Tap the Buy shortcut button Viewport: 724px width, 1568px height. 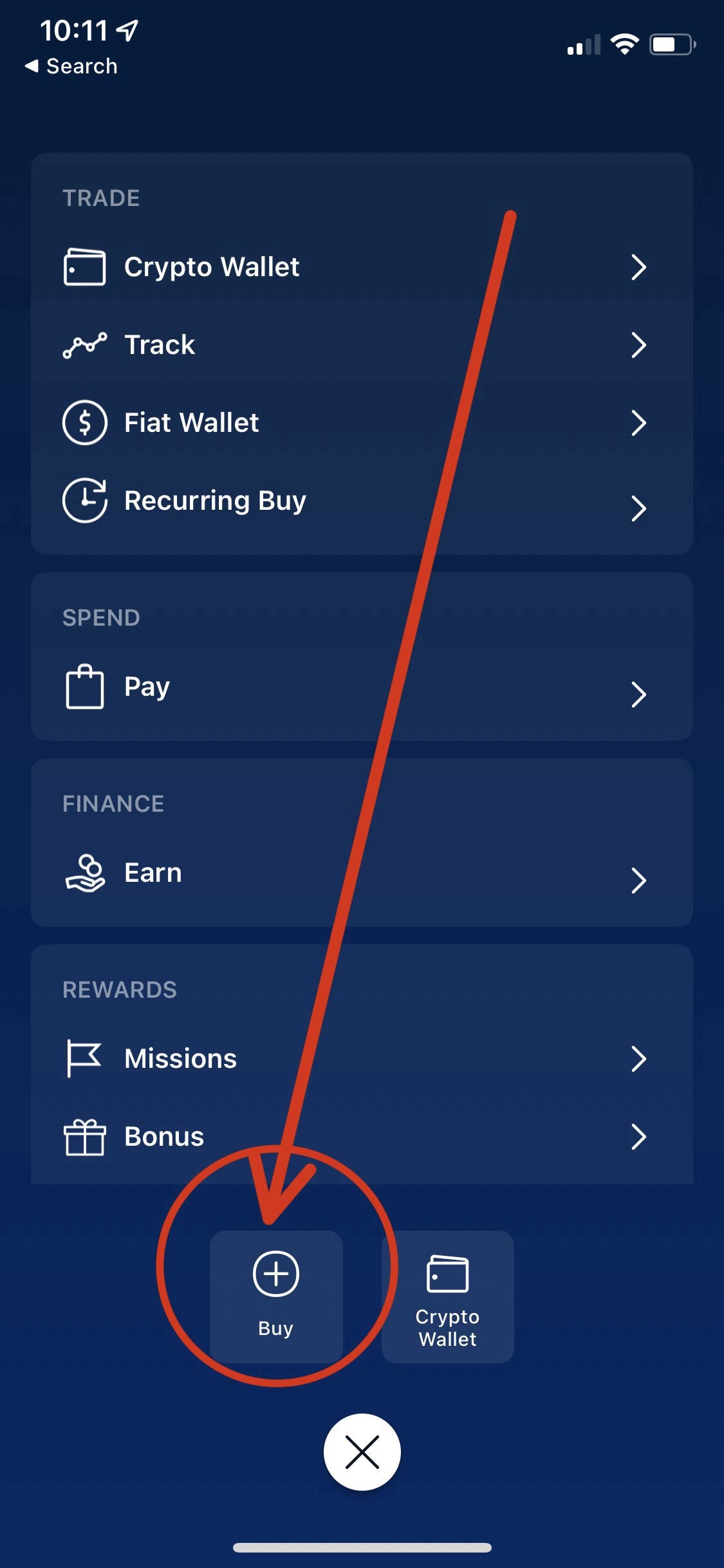[x=276, y=1295]
